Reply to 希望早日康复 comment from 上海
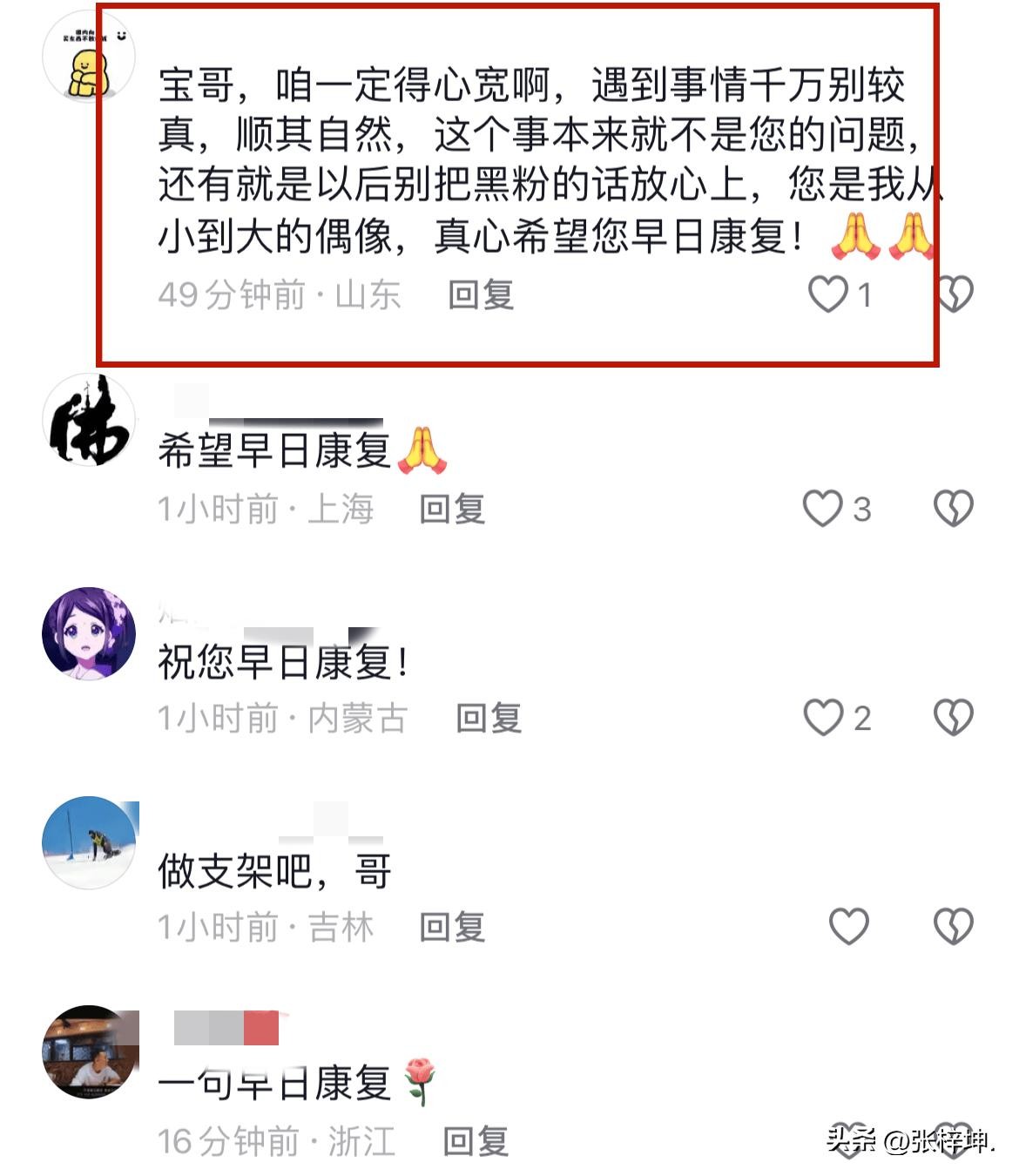The width and height of the screenshot is (1019, 1176). 452,509
